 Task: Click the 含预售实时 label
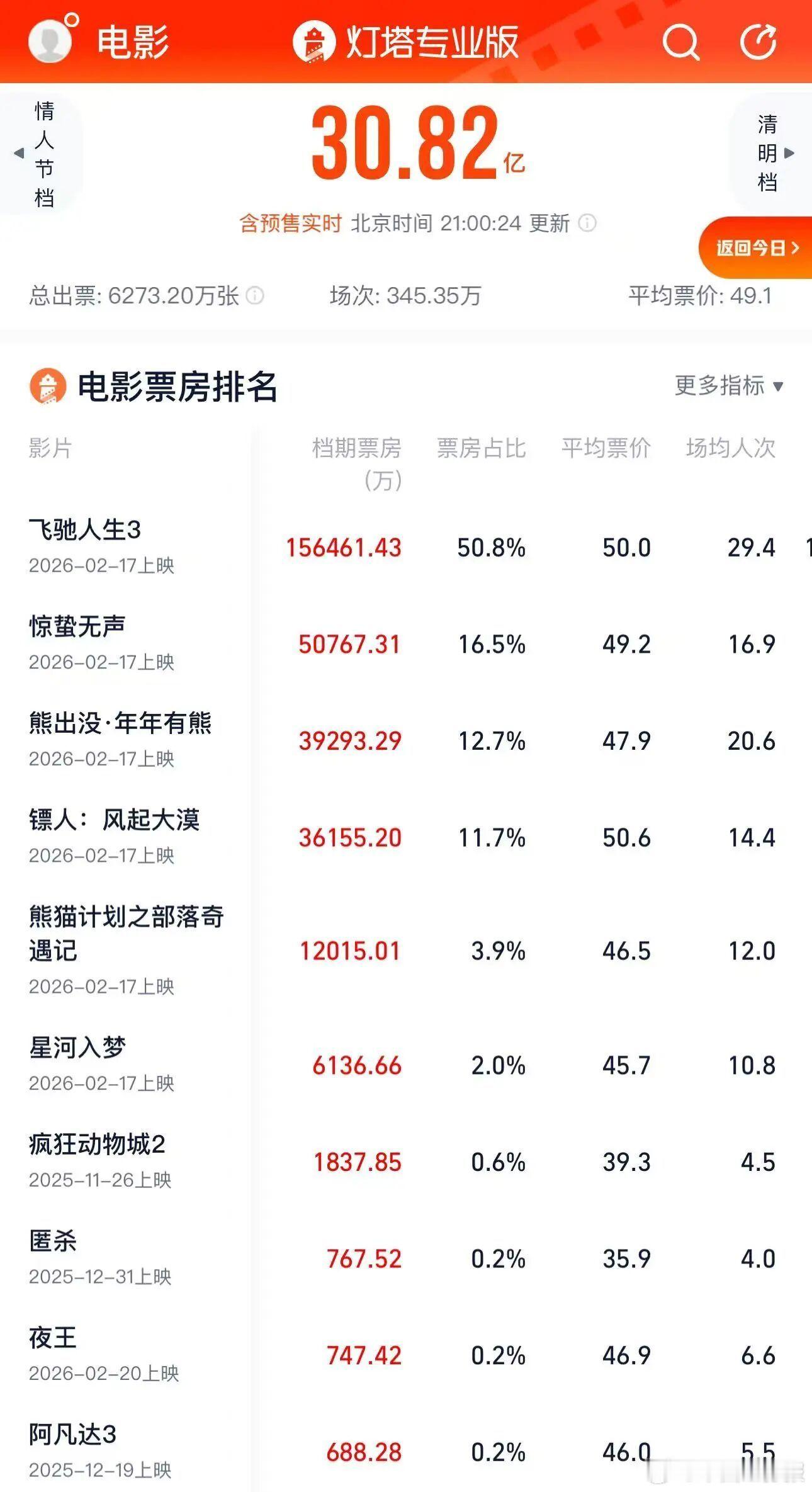291,224
